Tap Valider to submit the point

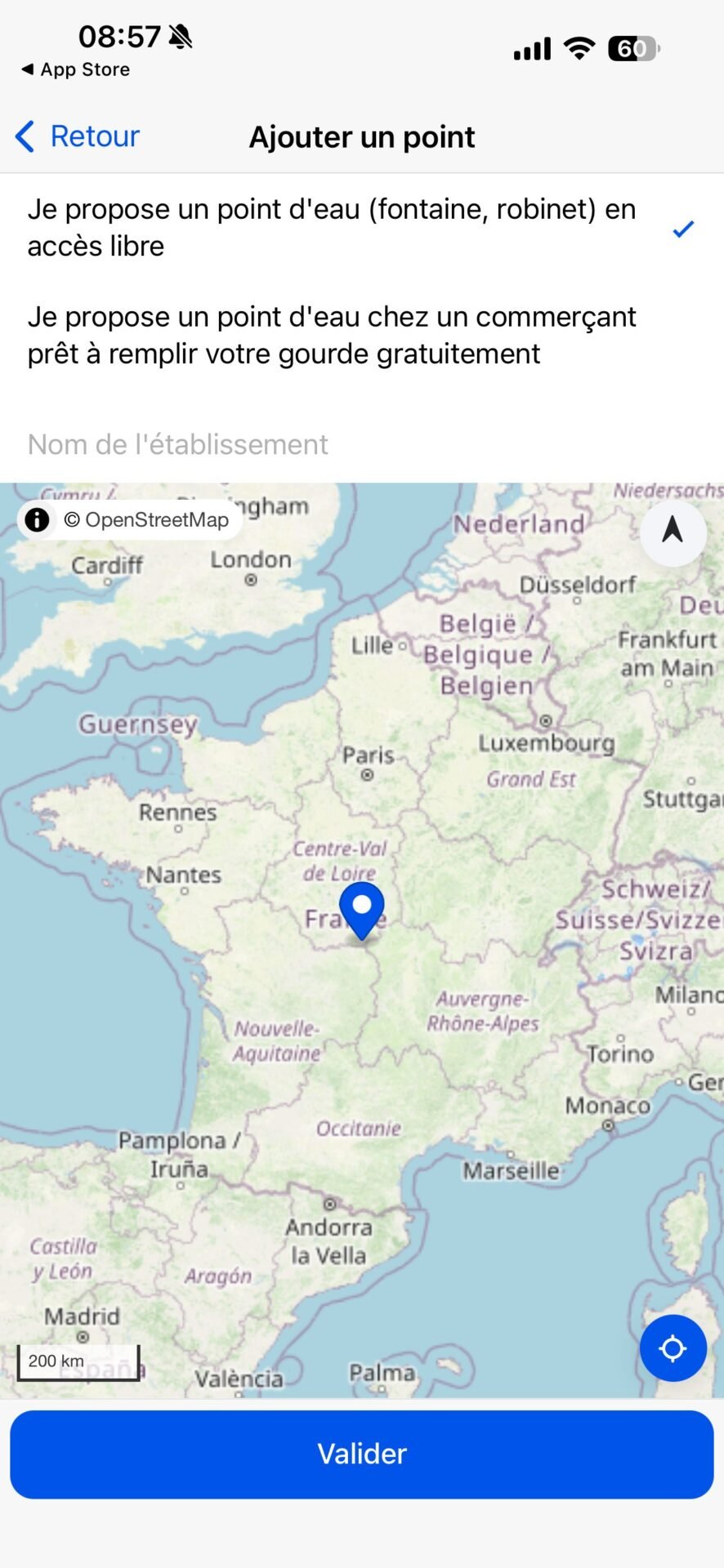[x=362, y=1454]
